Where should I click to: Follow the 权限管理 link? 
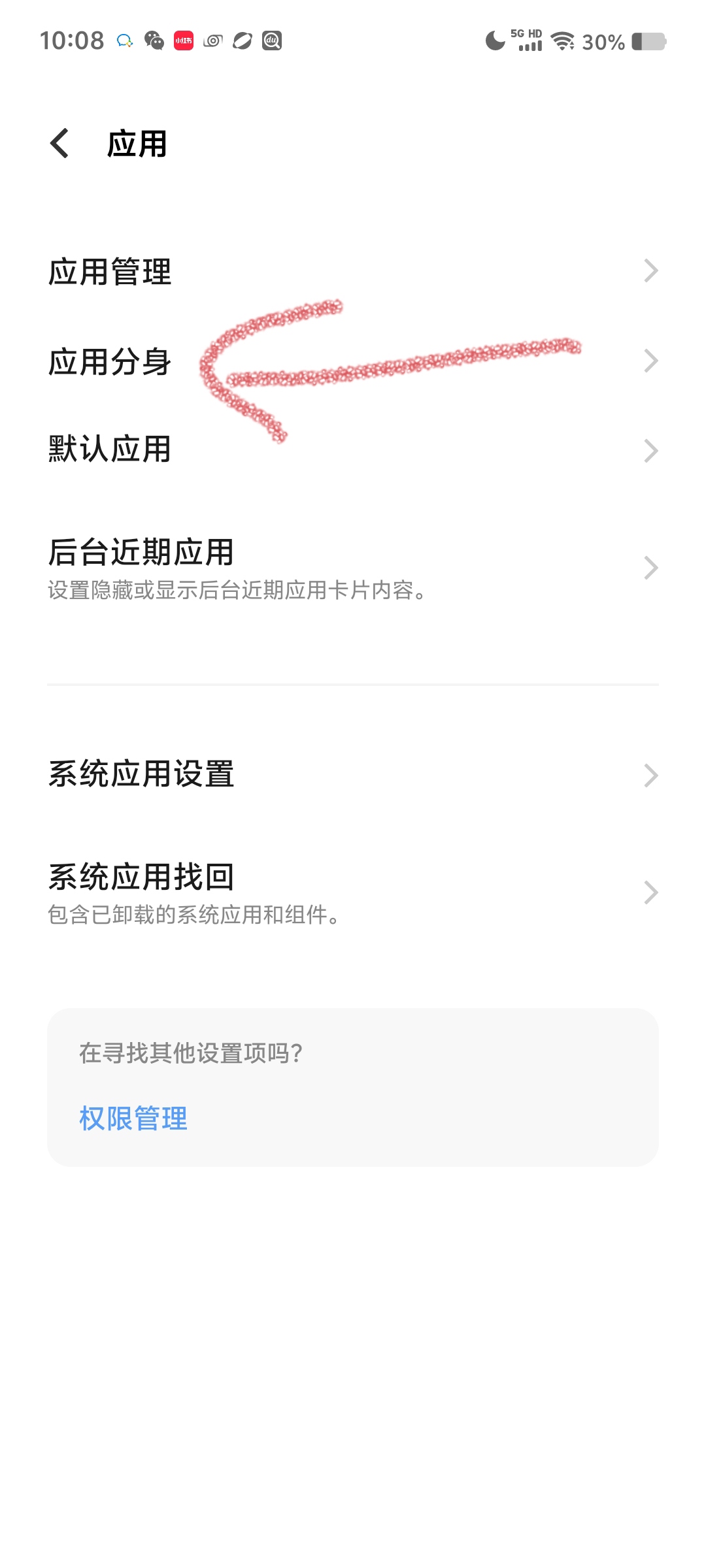coord(133,1119)
